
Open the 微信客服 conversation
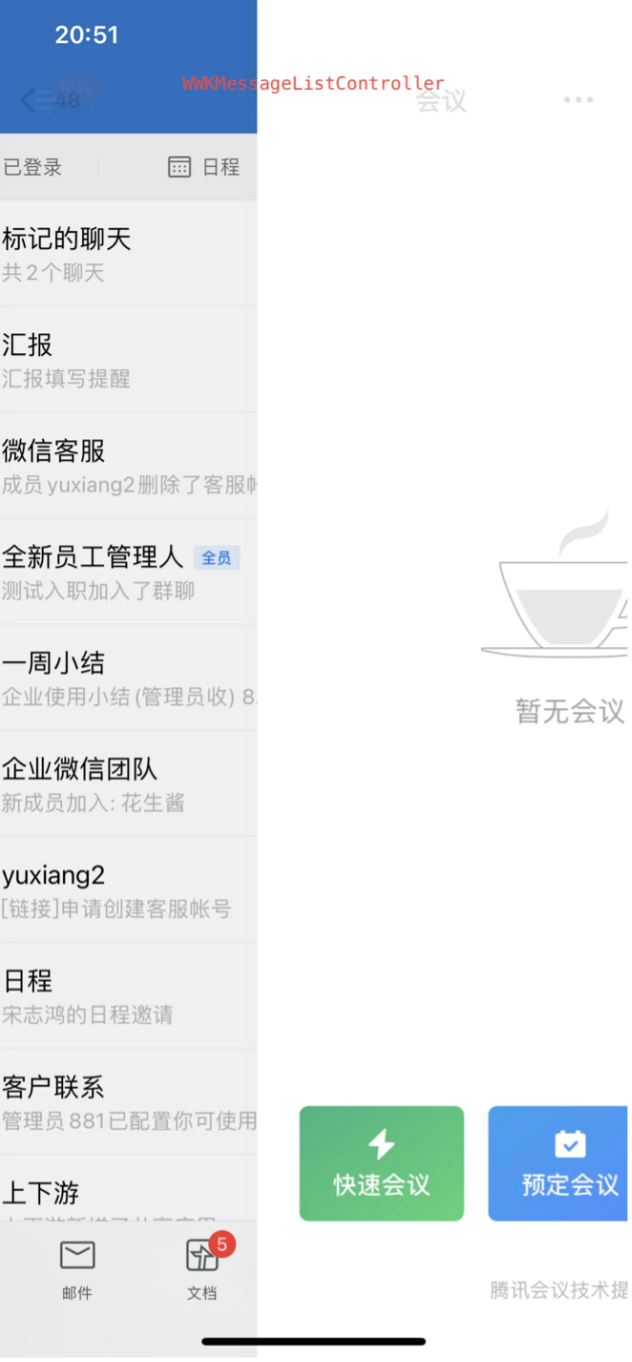[x=128, y=466]
